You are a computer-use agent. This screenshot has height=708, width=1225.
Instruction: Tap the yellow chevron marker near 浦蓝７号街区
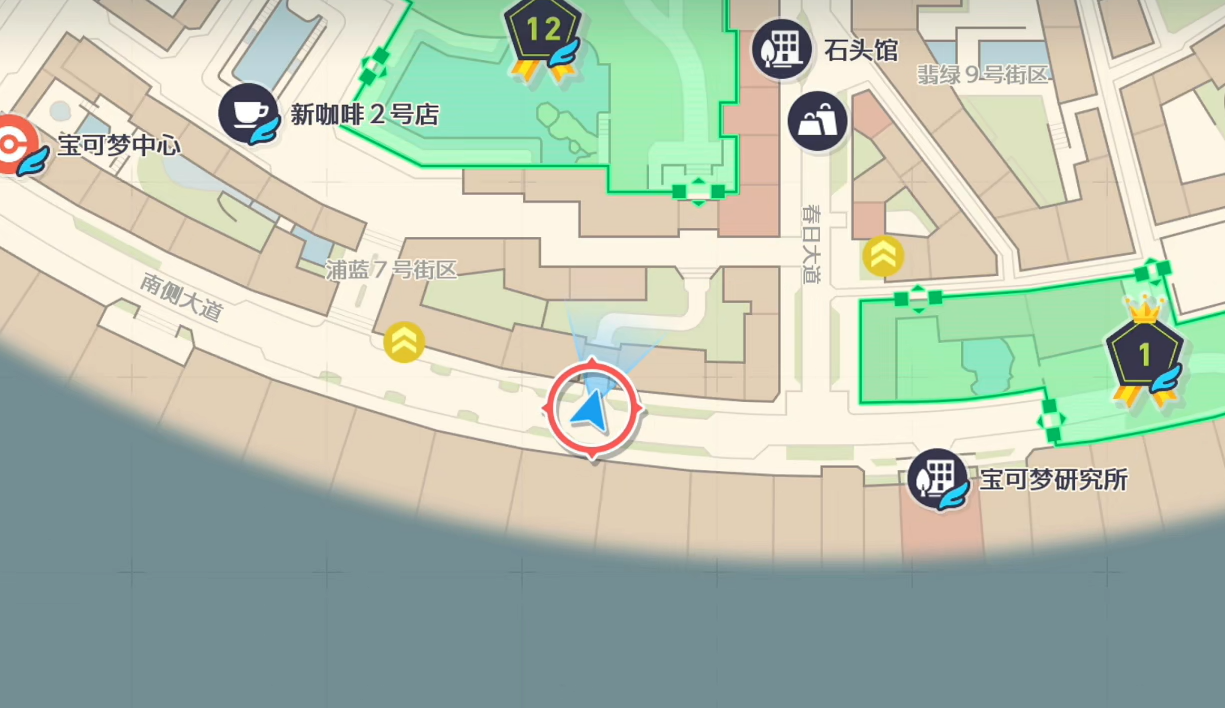point(404,342)
